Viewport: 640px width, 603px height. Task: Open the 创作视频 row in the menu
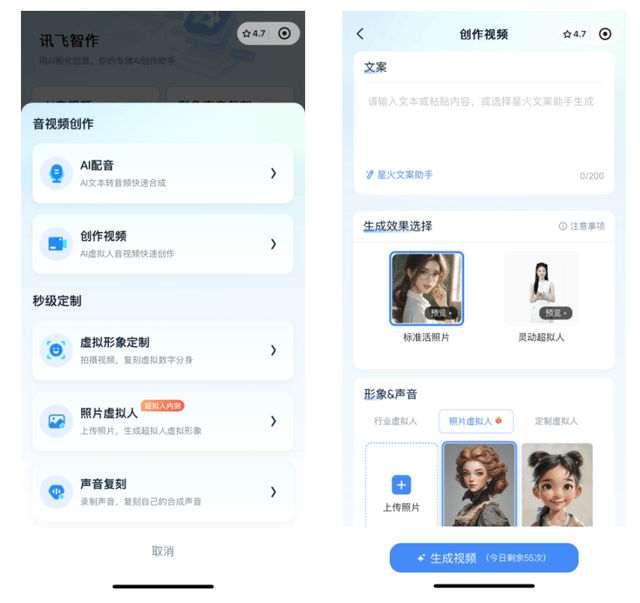[x=163, y=244]
